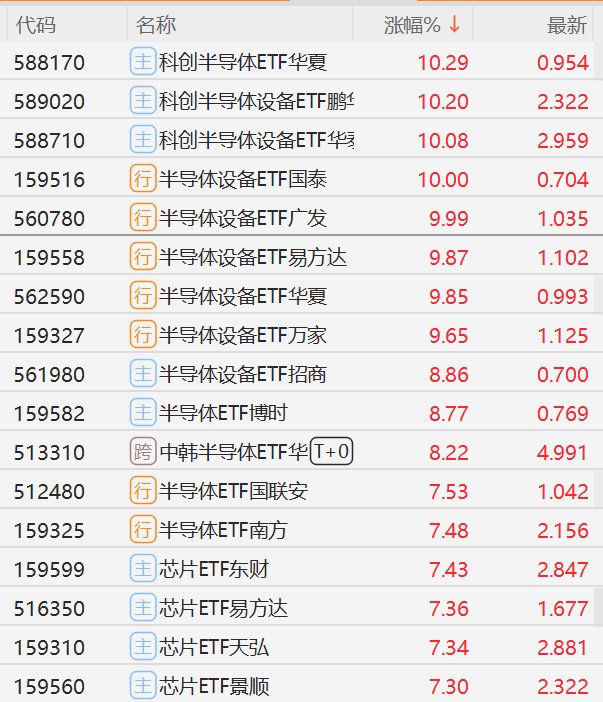This screenshot has width=603, height=702.
Task: Open 芯片ETF东财 159599
Action: [297, 569]
